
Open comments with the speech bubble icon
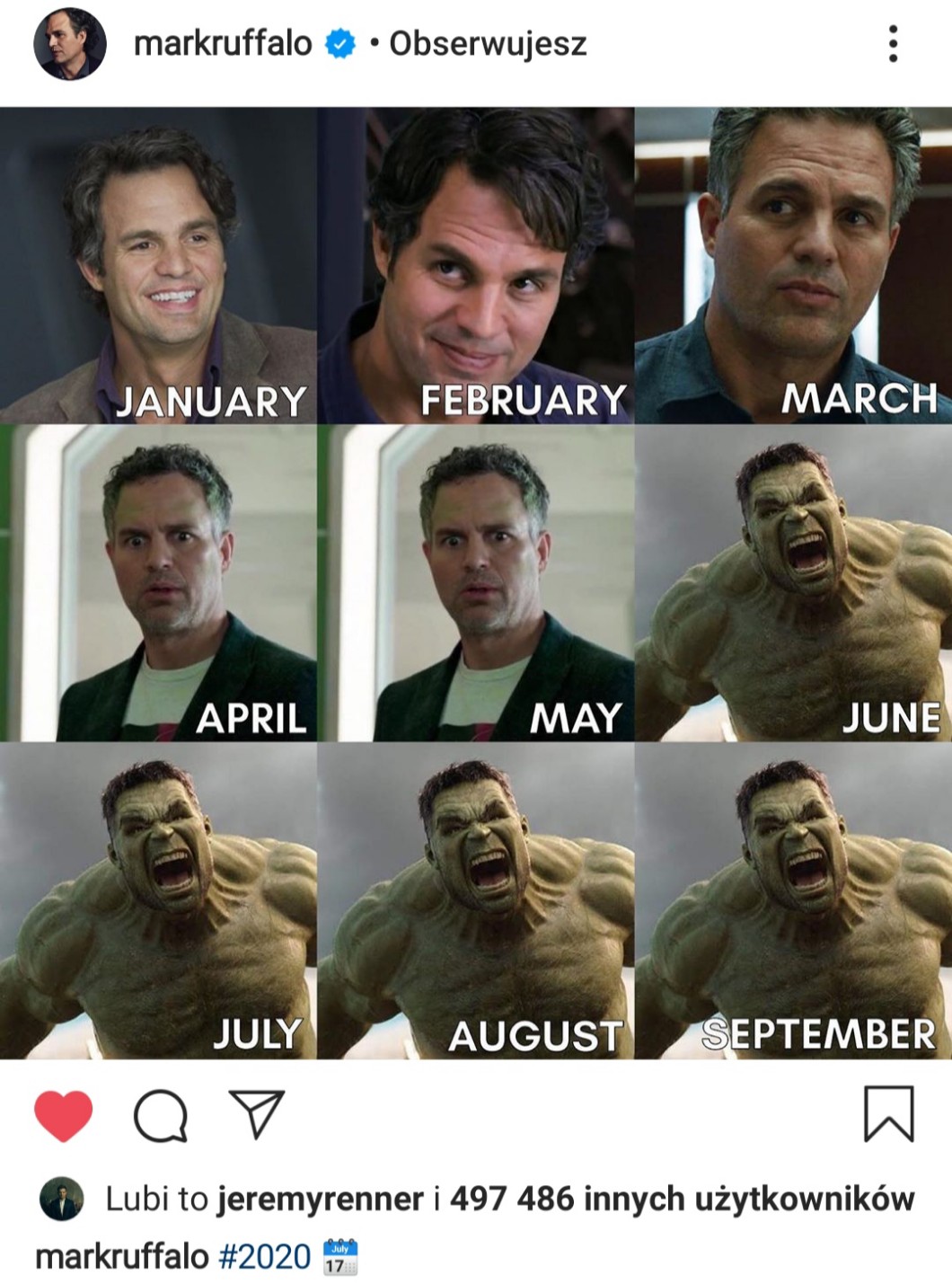pyautogui.click(x=161, y=1115)
